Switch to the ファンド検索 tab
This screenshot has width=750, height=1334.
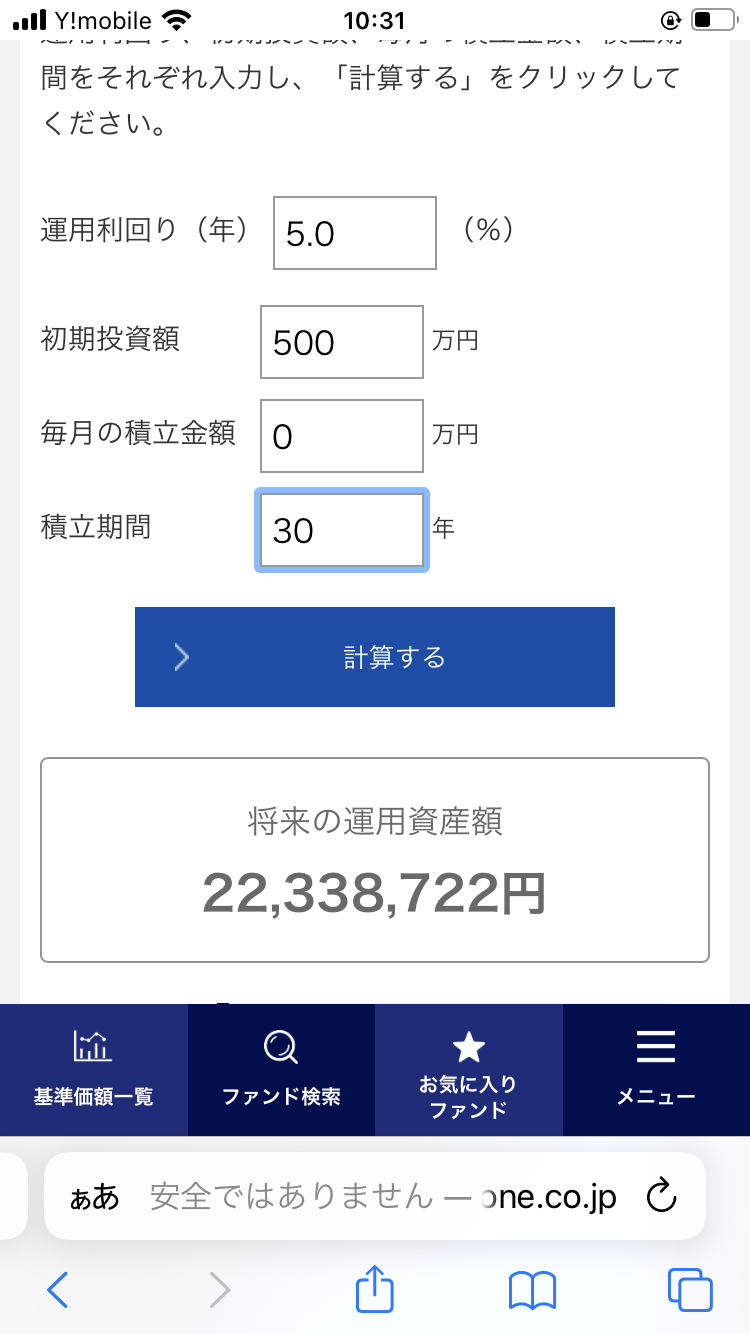280,1070
